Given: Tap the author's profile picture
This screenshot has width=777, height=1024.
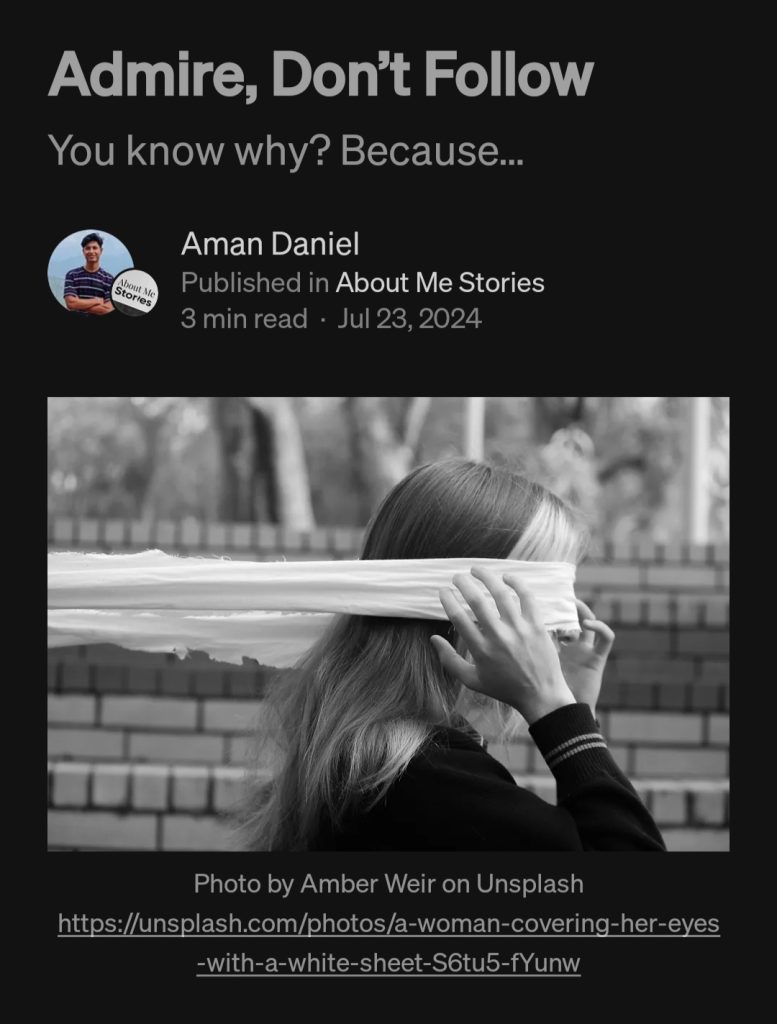Looking at the screenshot, I should point(89,271).
